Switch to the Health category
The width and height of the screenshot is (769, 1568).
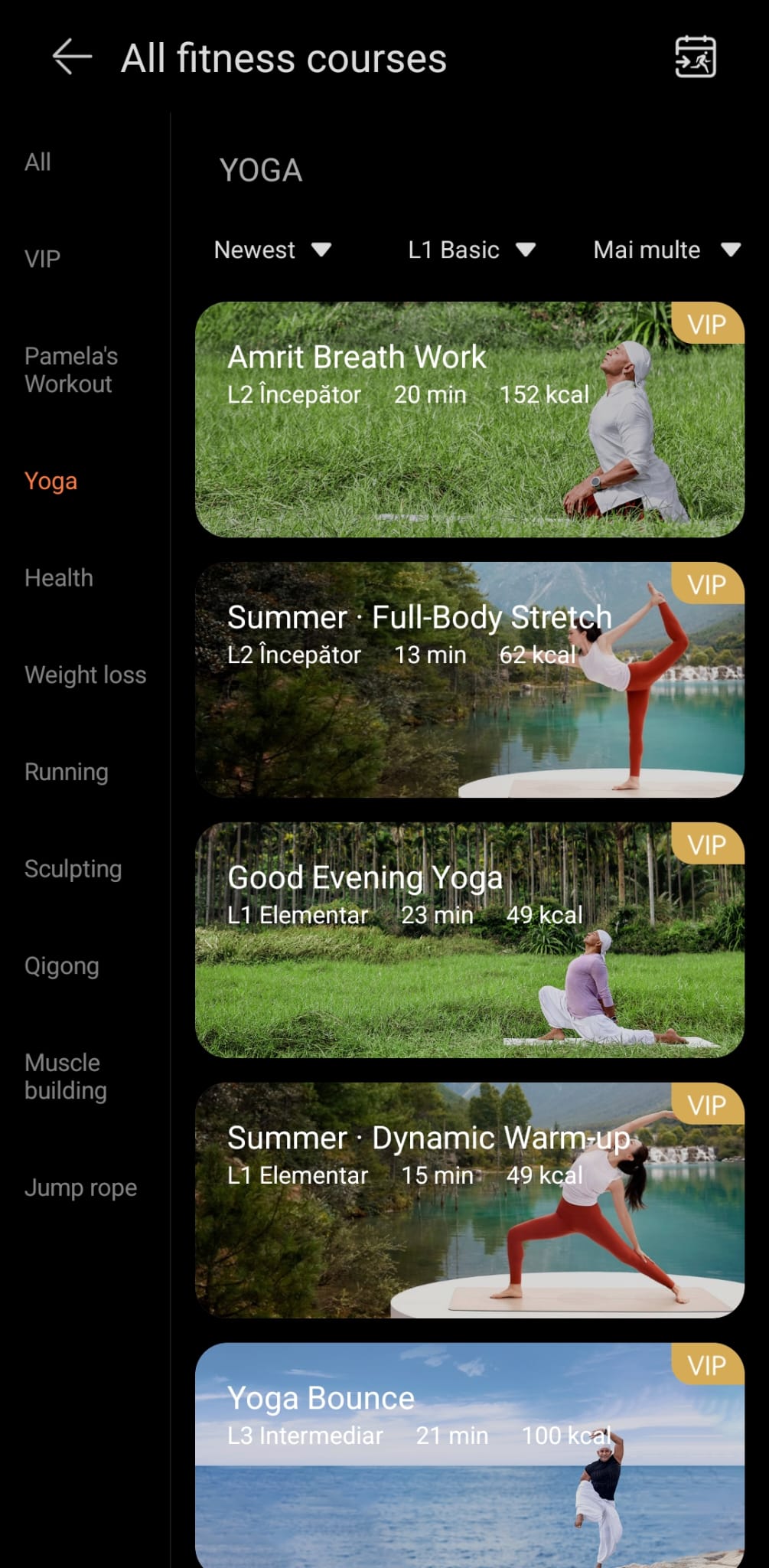point(59,578)
